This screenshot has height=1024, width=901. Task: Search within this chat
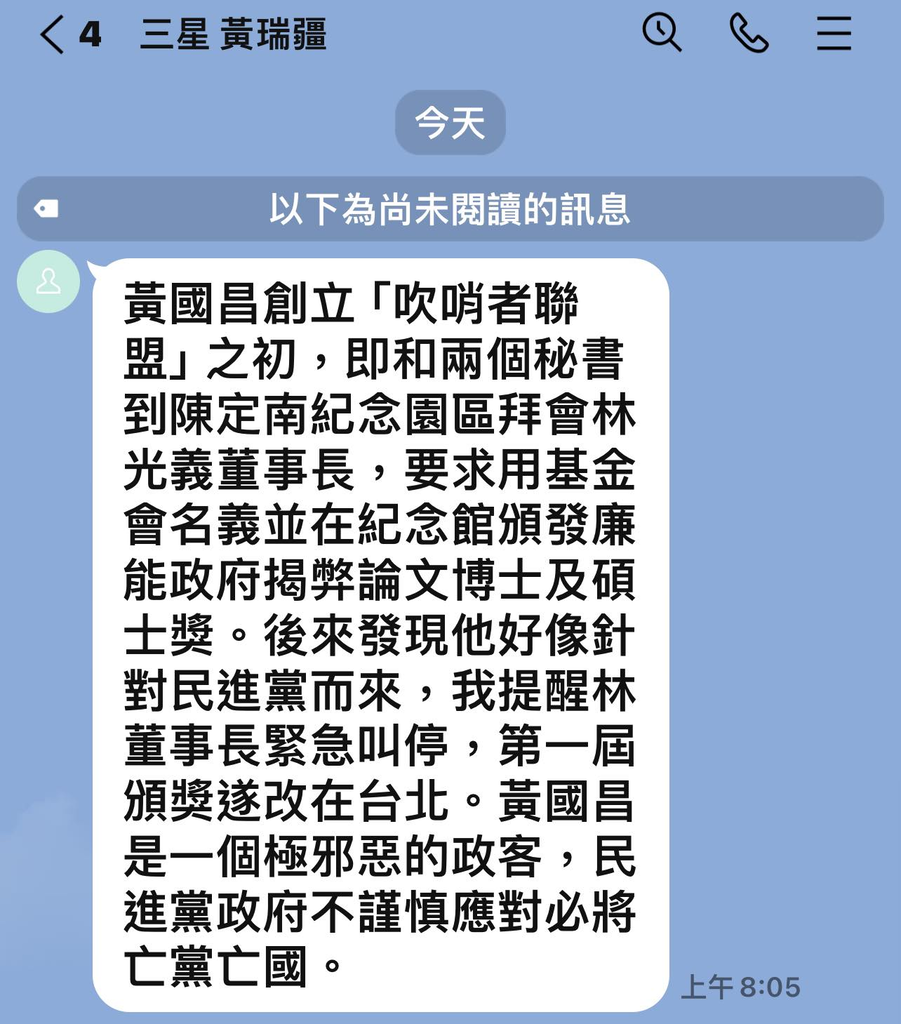[x=661, y=35]
